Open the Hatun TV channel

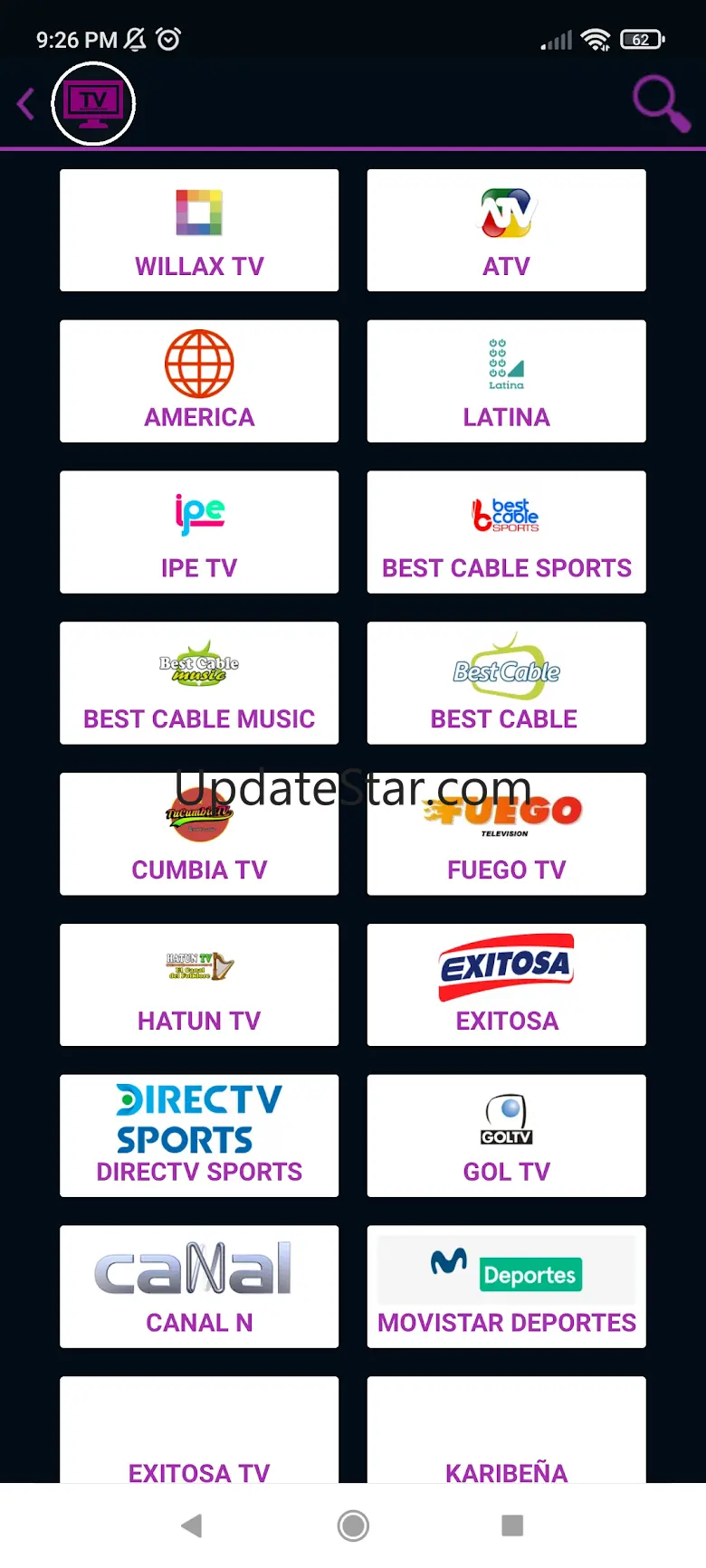point(199,985)
